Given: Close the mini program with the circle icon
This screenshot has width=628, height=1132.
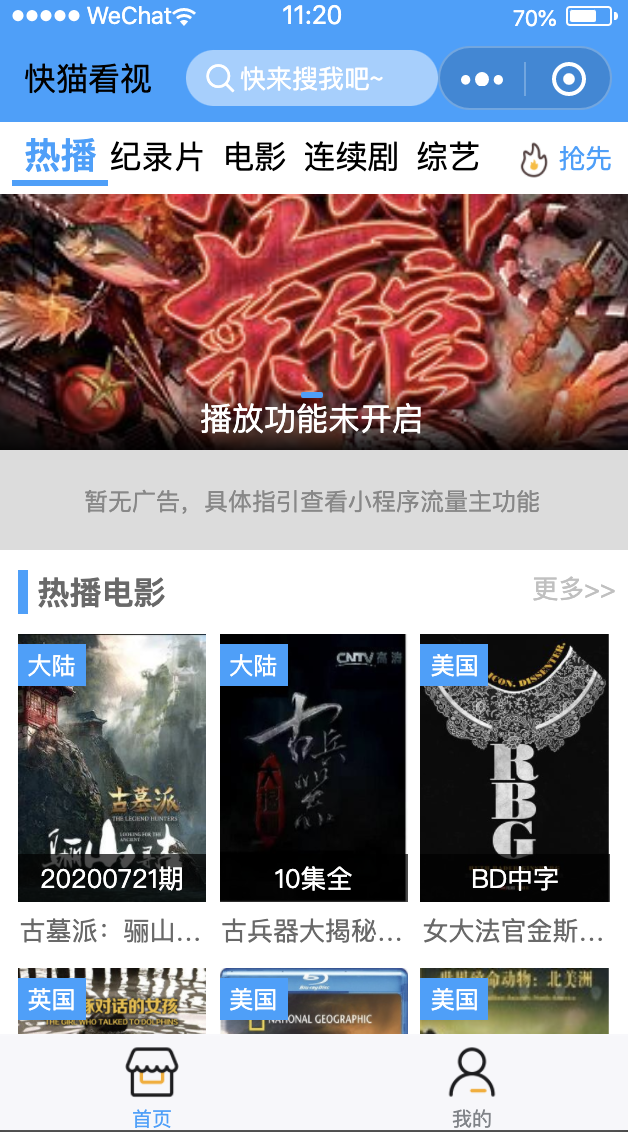Looking at the screenshot, I should pos(568,79).
